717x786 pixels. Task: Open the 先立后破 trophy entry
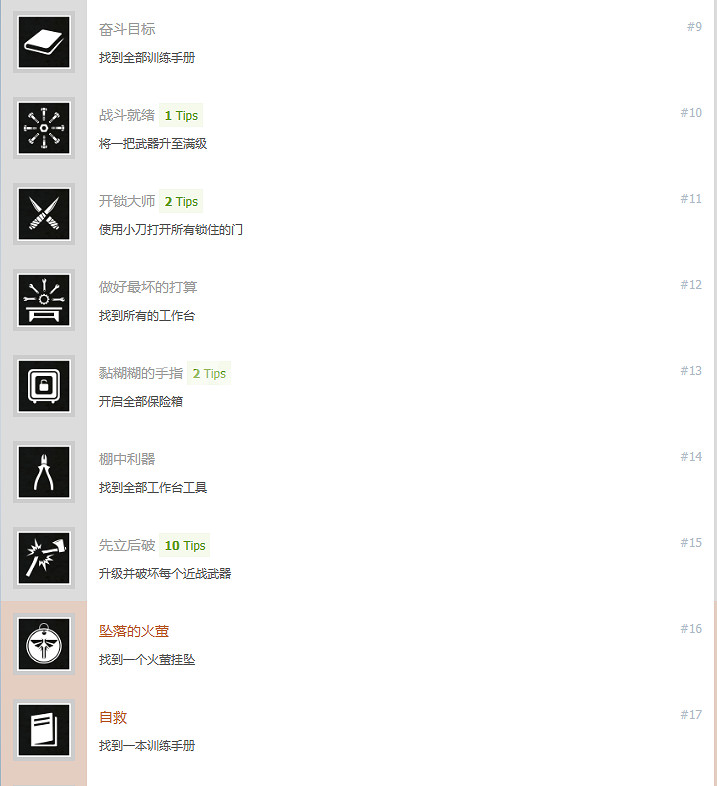coord(126,545)
